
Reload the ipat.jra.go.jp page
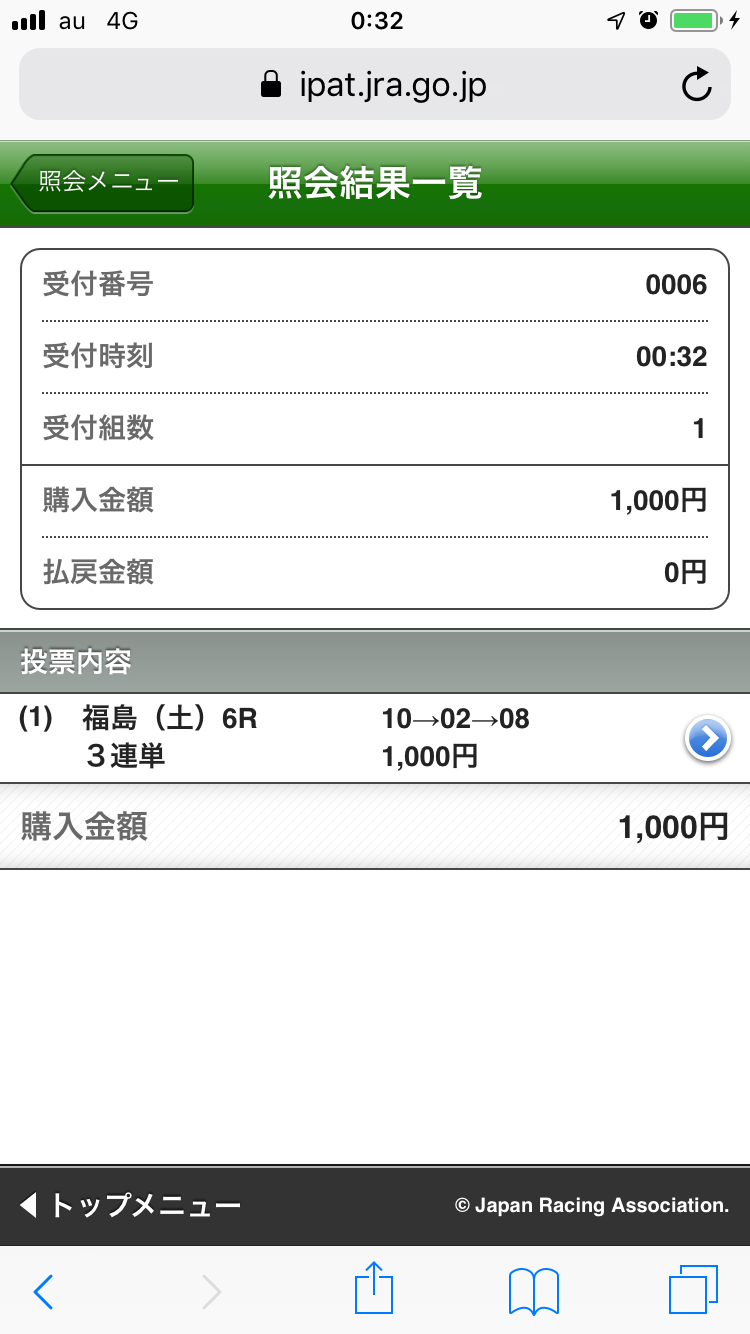696,86
